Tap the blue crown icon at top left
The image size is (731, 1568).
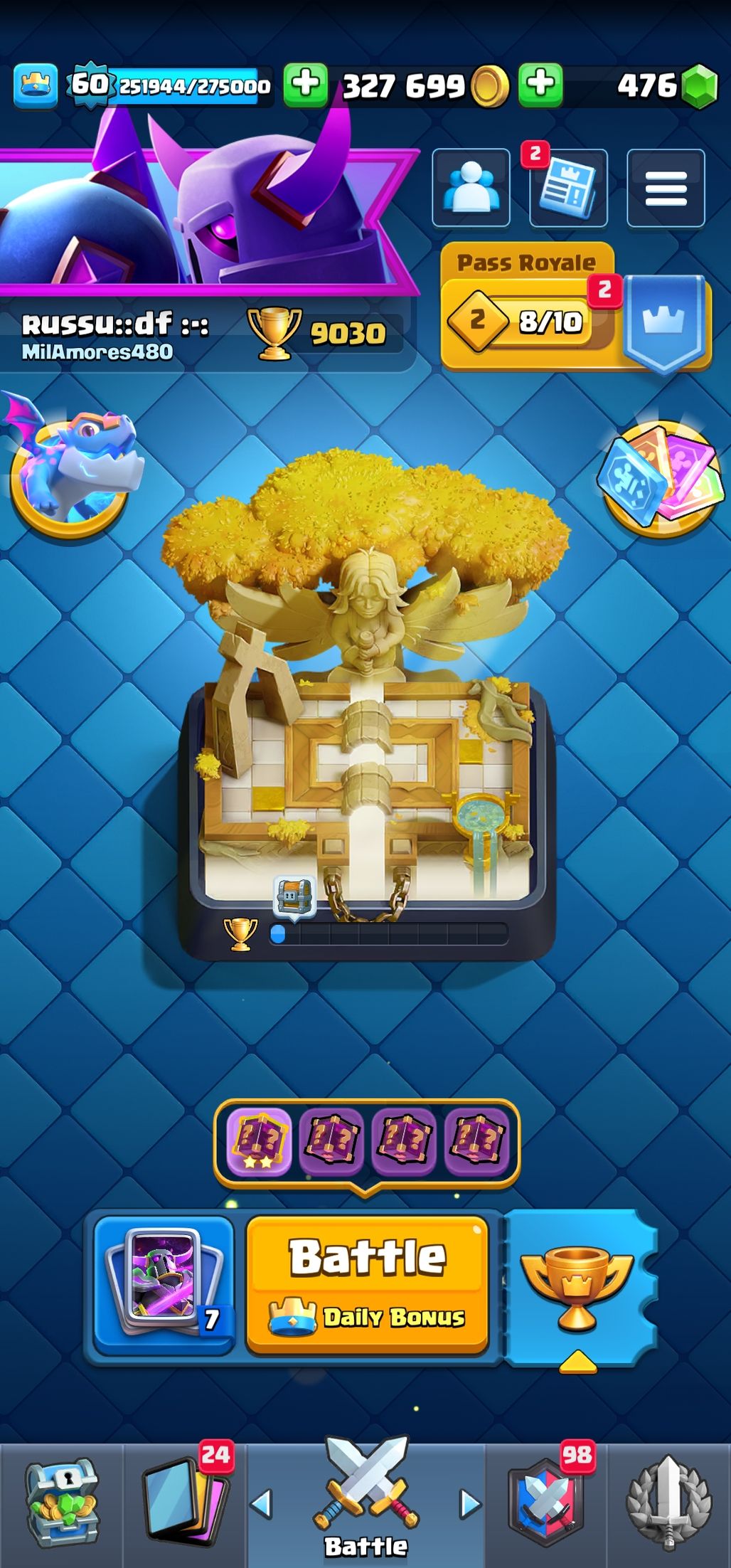[36, 85]
